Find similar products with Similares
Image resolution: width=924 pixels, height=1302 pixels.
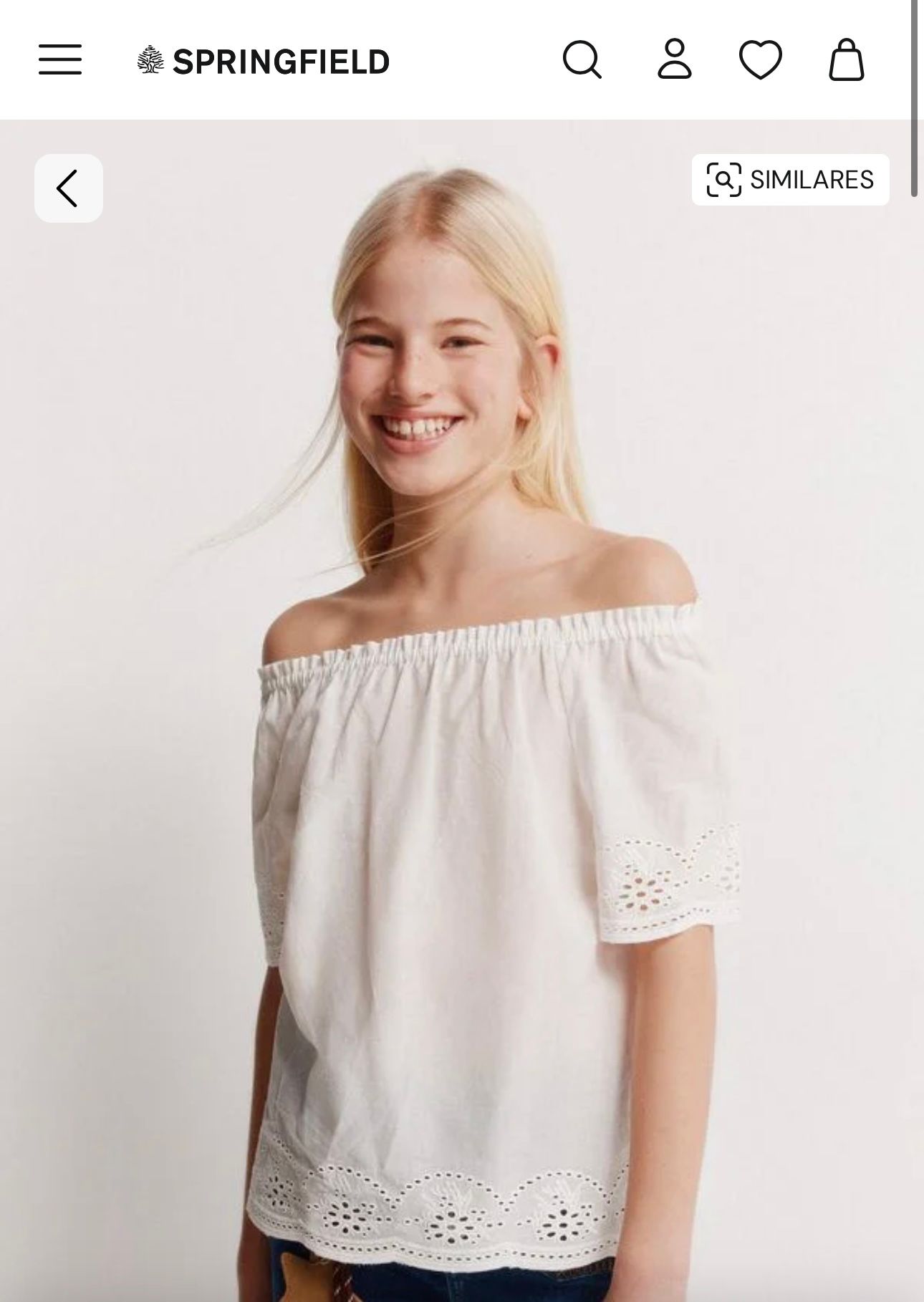790,180
